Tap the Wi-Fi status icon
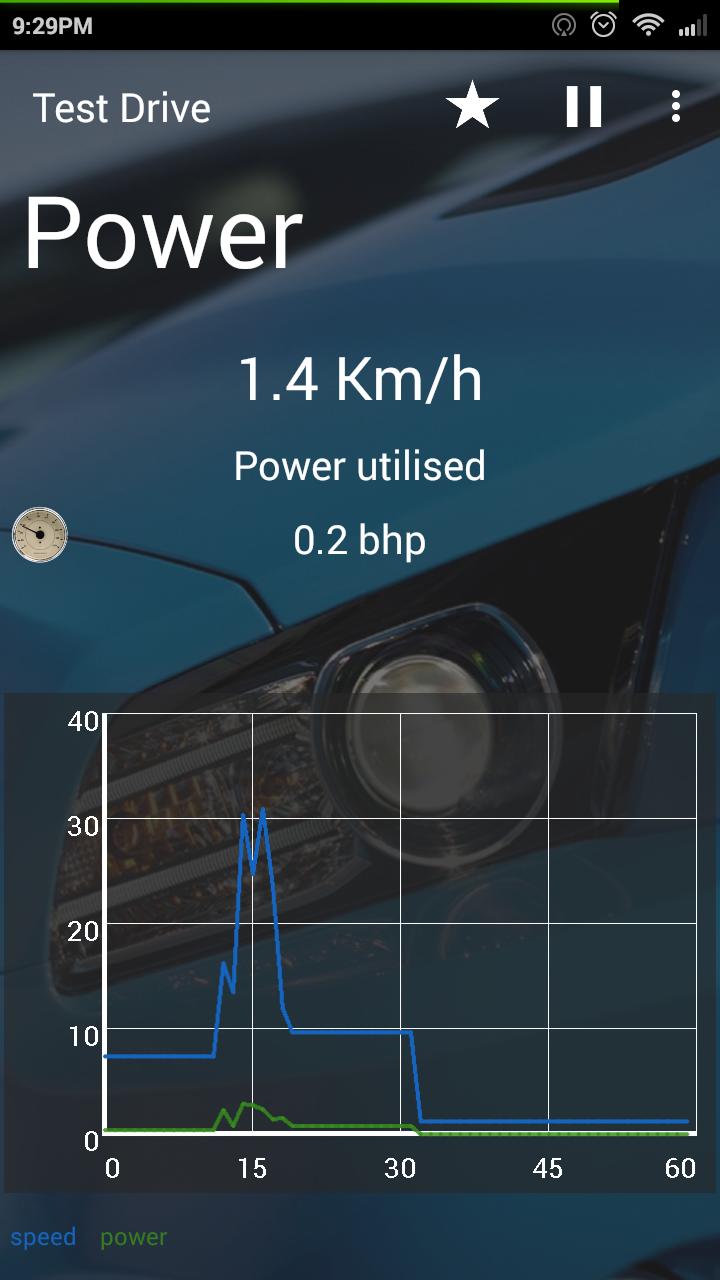Screen dimensions: 720x1280 648,26
